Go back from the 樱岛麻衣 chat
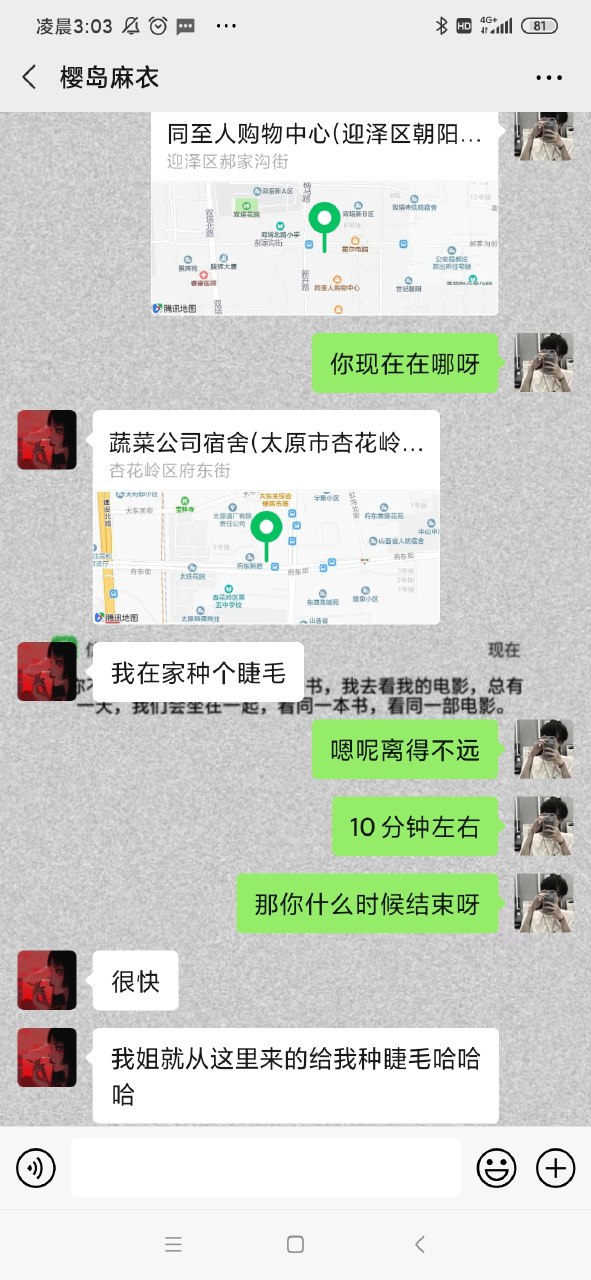Image resolution: width=591 pixels, height=1280 pixels. (x=29, y=77)
